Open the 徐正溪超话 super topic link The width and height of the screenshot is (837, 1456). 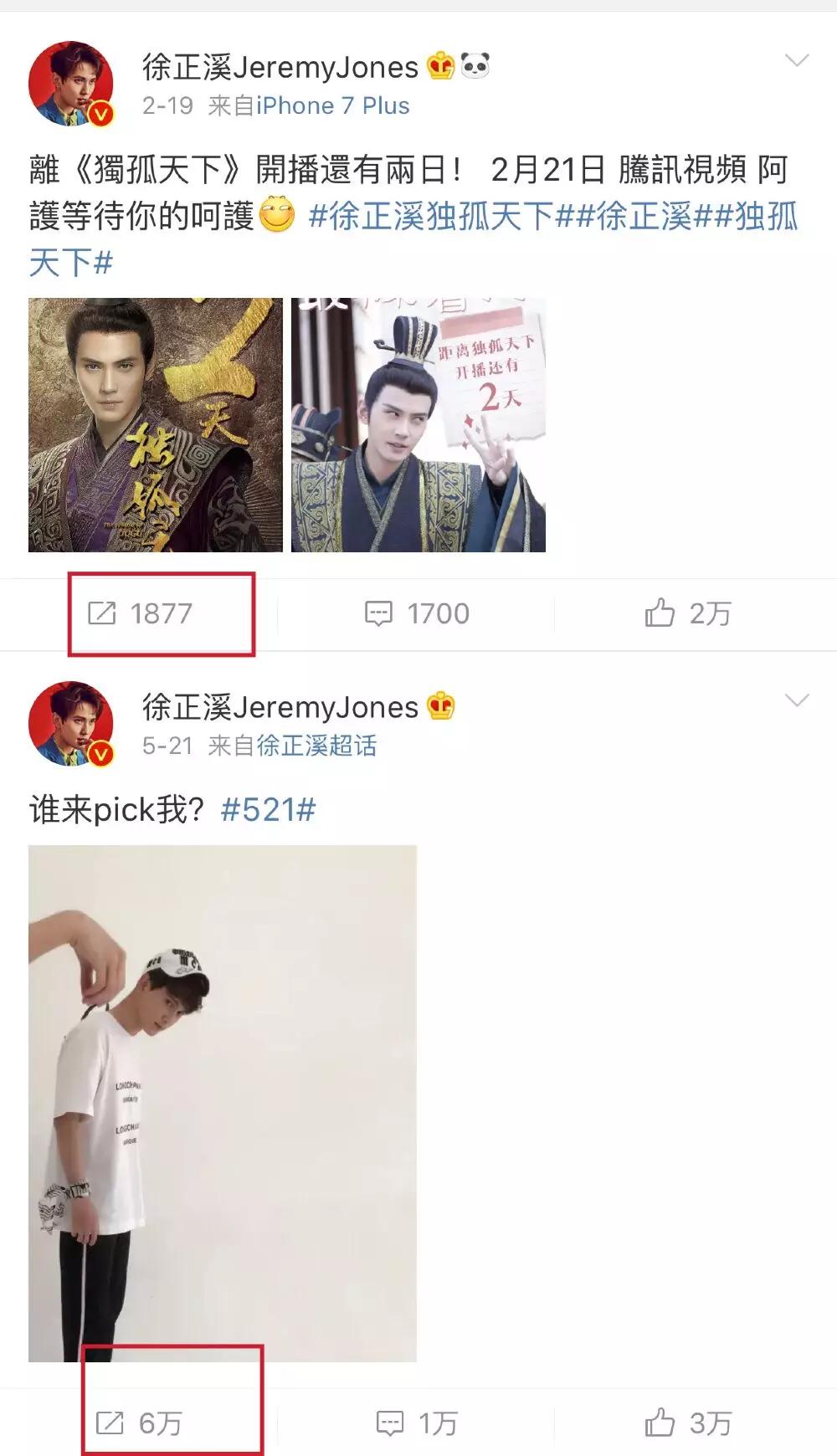click(316, 746)
